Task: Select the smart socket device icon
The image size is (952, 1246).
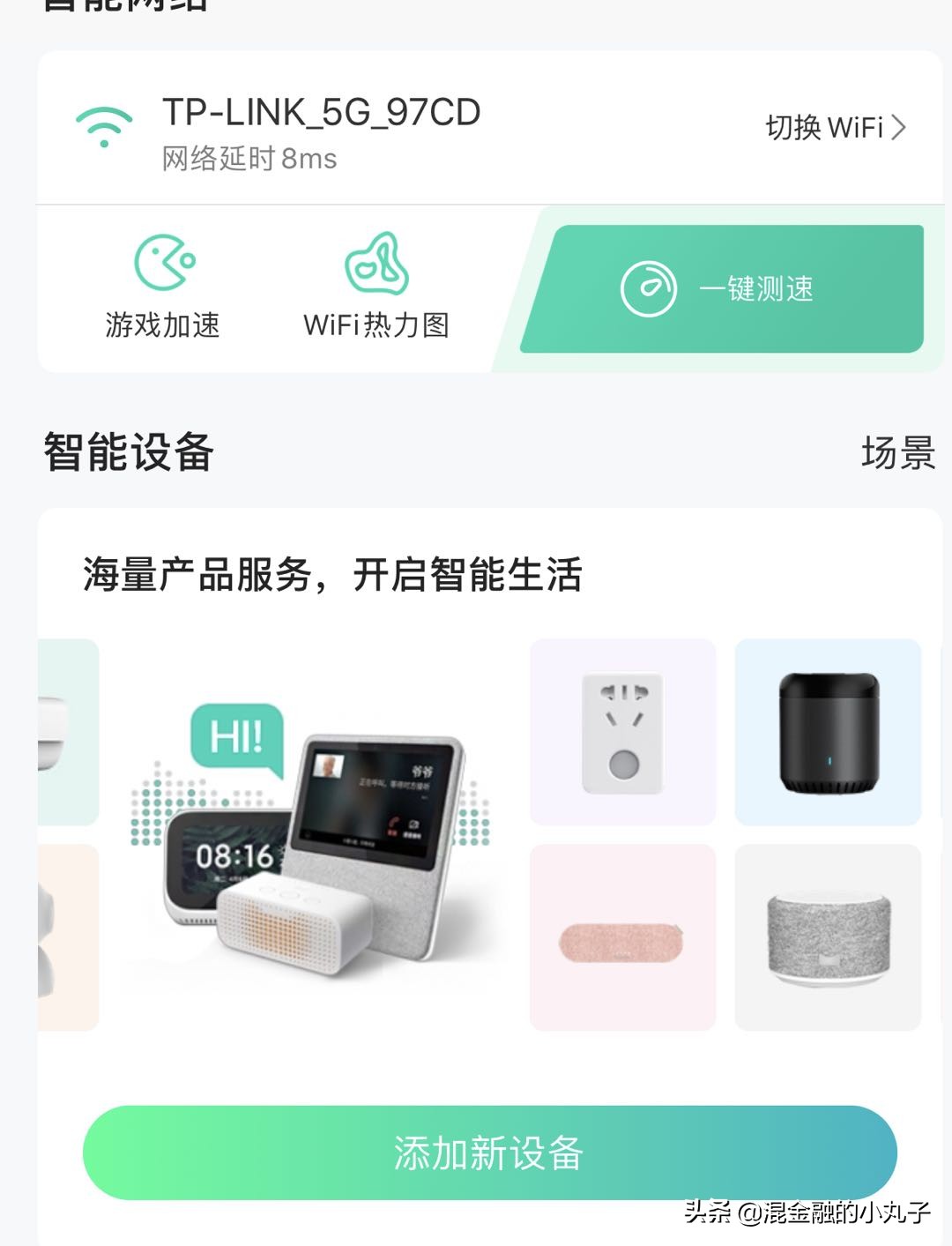Action: 621,732
